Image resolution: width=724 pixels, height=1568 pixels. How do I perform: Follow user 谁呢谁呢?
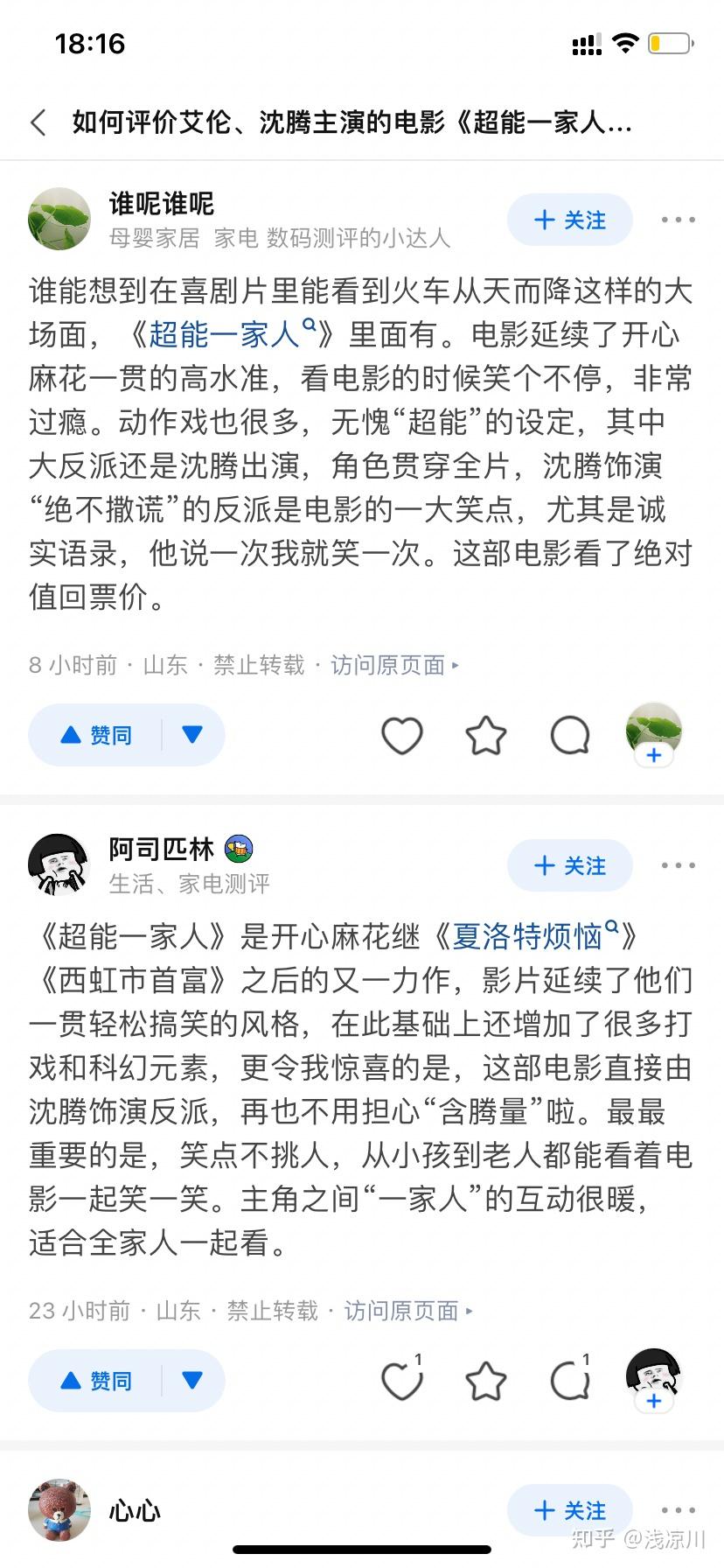569,220
